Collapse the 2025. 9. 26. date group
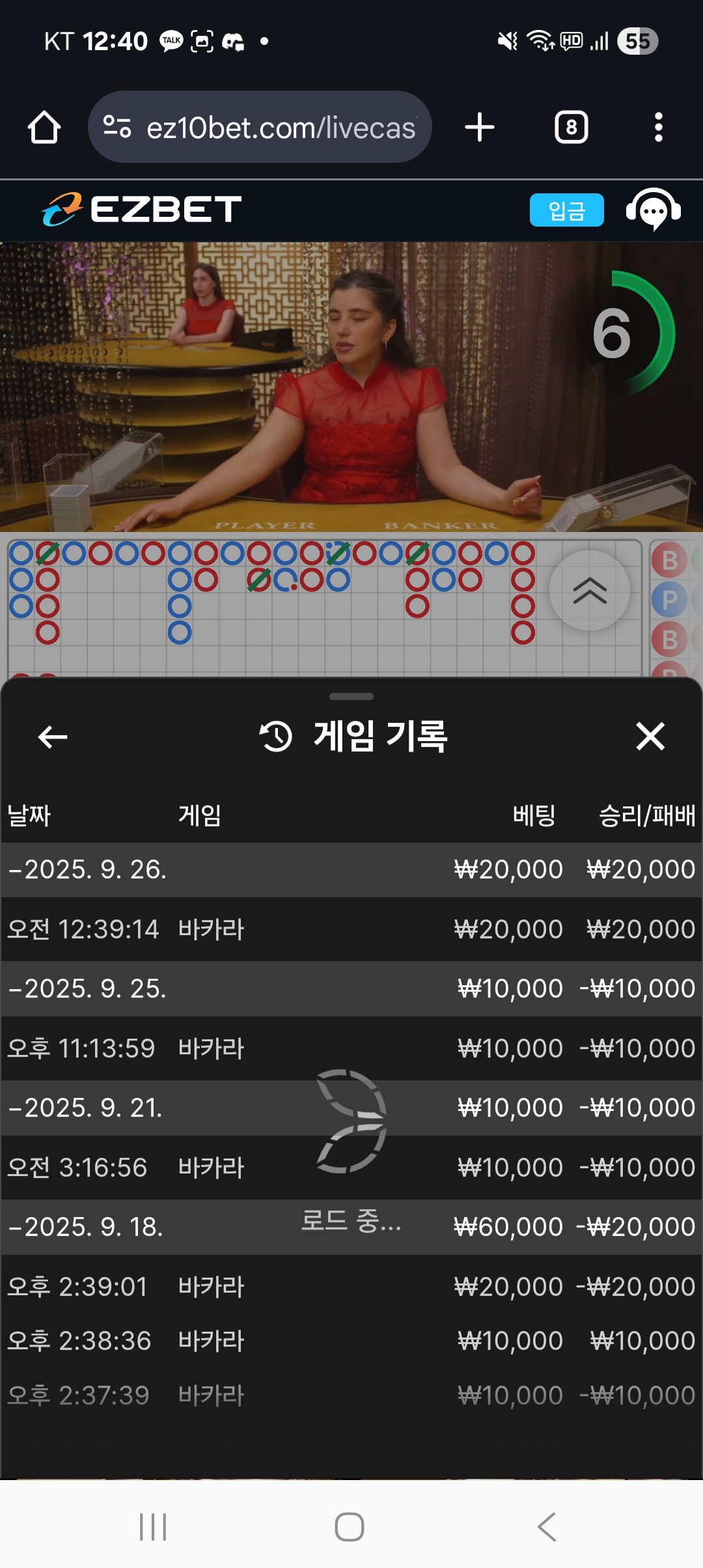Screen dimensions: 703x1568 coord(88,870)
